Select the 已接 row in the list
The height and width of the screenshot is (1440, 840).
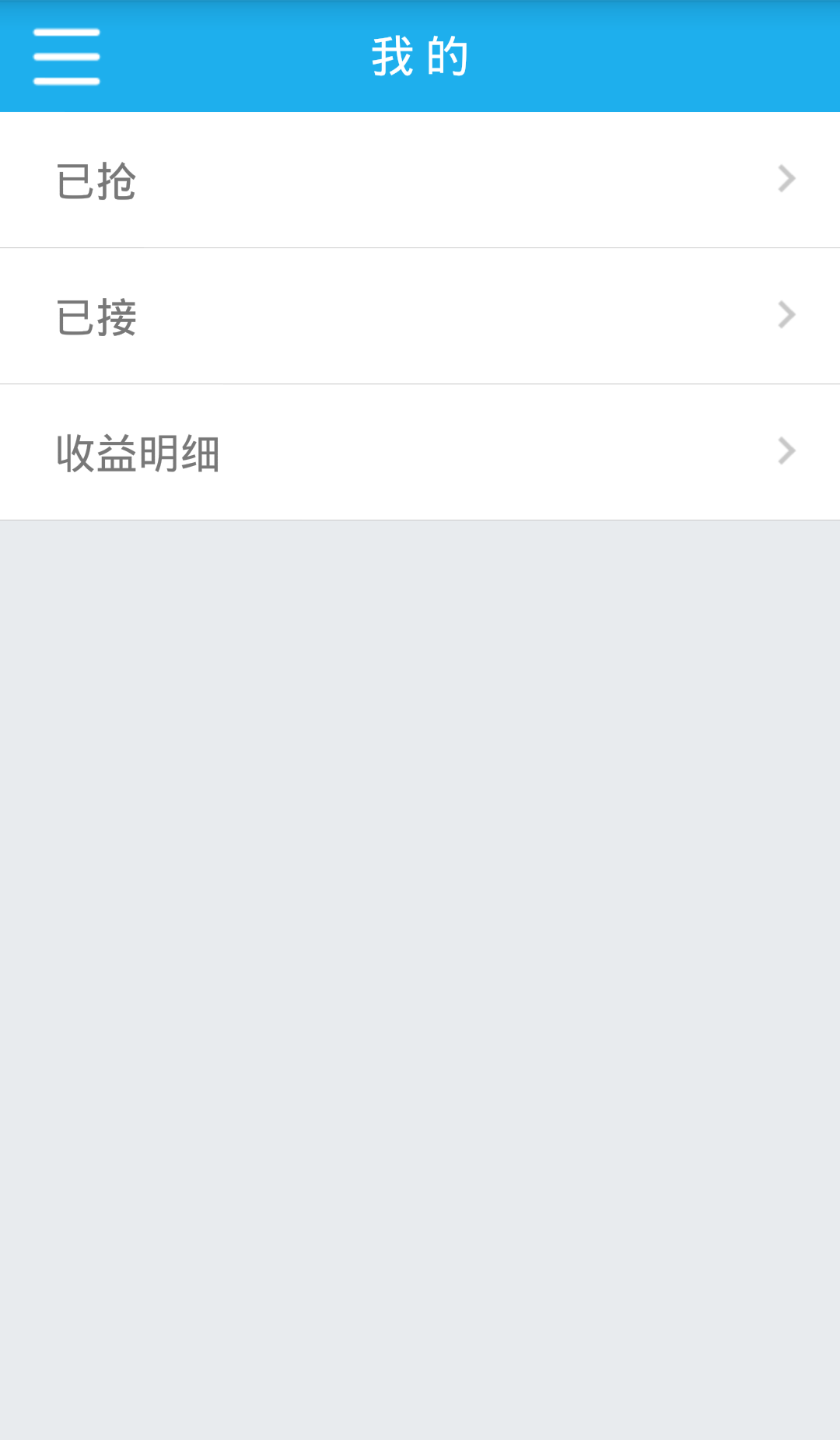tap(420, 314)
